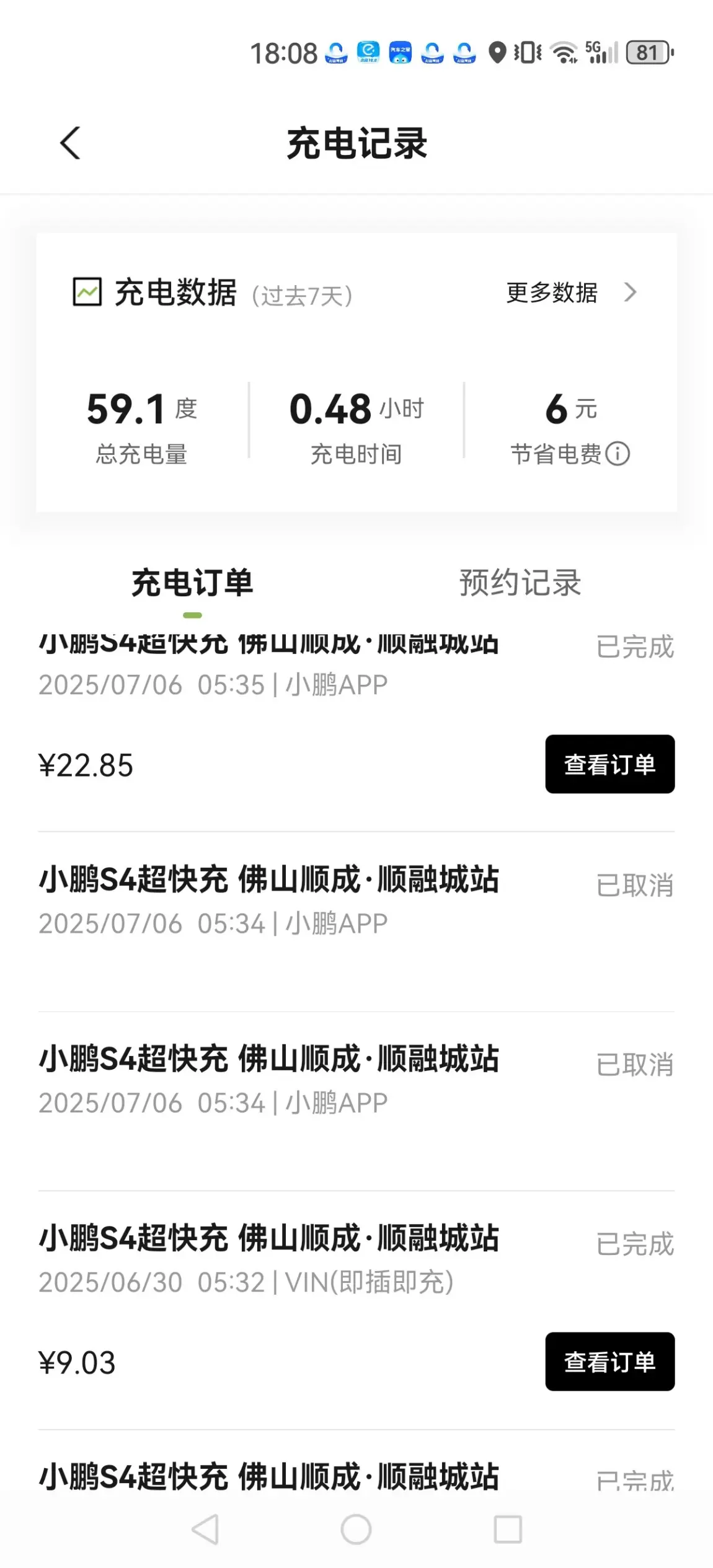View the order costing ¥9.03
The height and width of the screenshot is (1568, 713).
(x=609, y=1362)
